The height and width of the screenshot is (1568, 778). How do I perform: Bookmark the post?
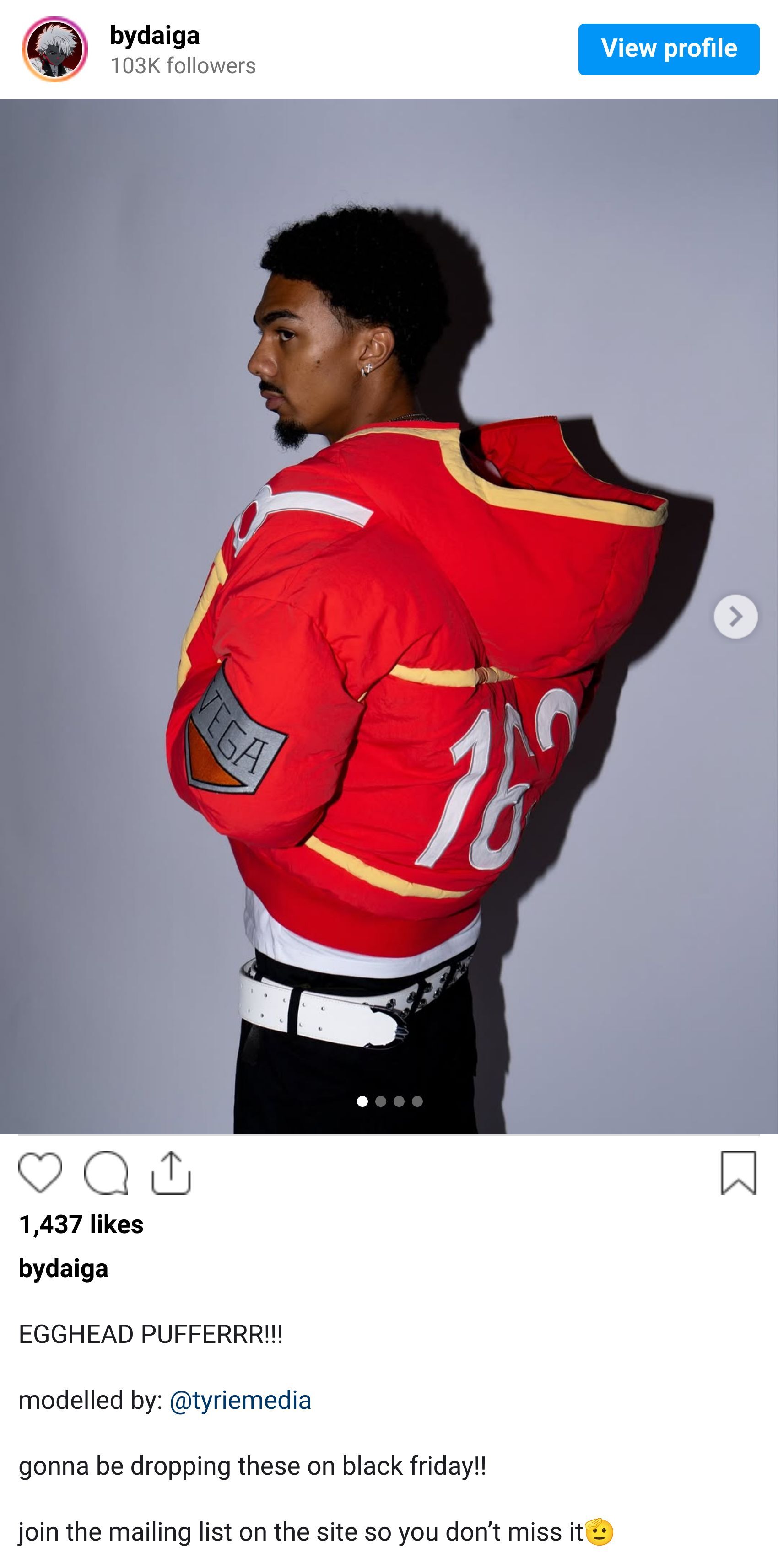click(738, 1172)
